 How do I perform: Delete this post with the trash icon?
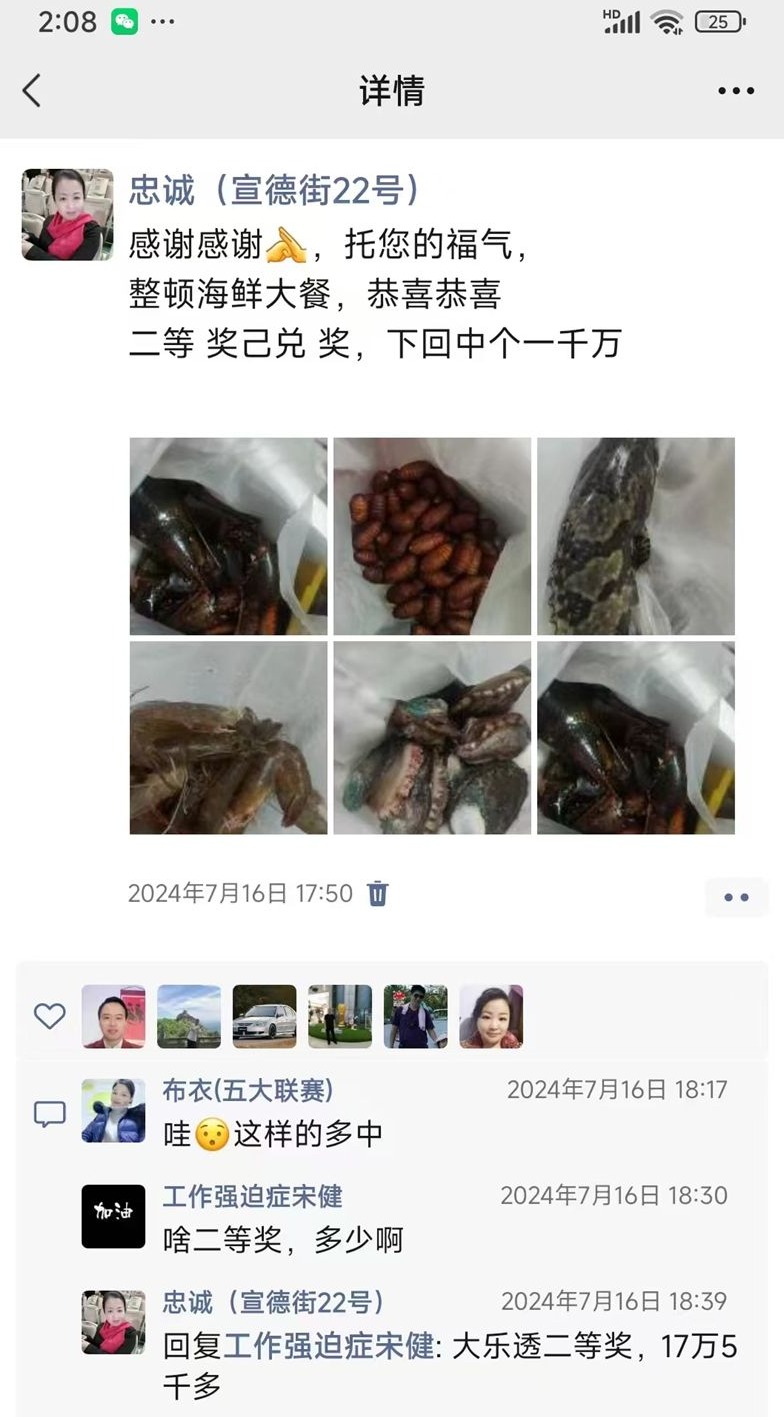pos(378,893)
